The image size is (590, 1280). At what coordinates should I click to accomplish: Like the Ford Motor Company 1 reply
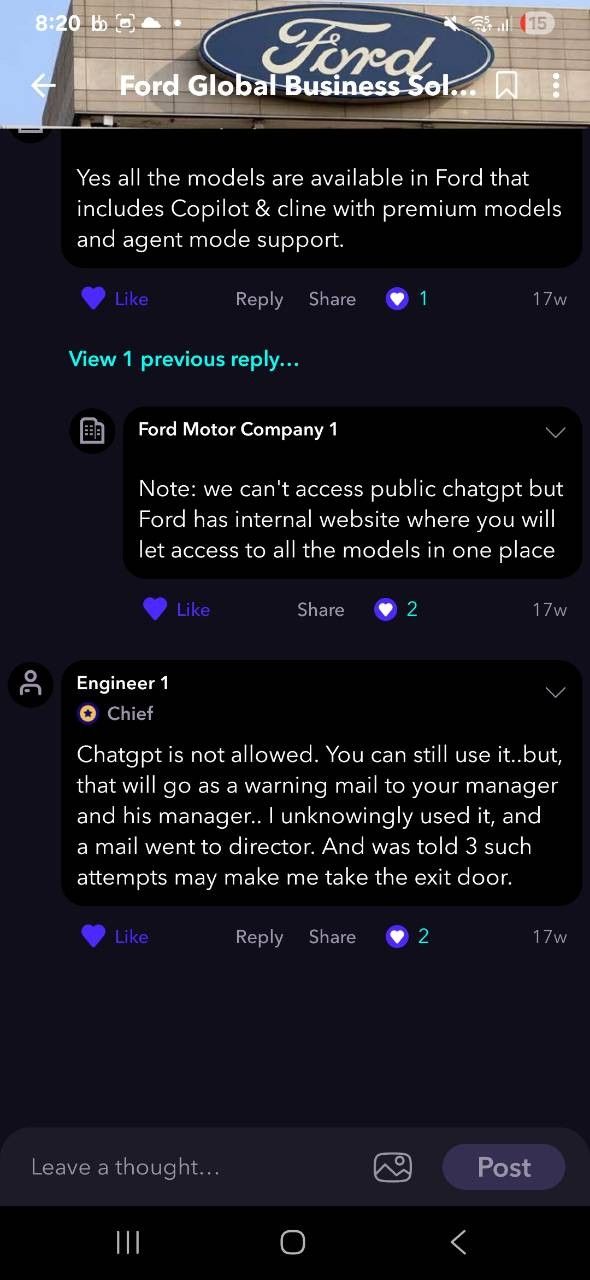tap(176, 609)
